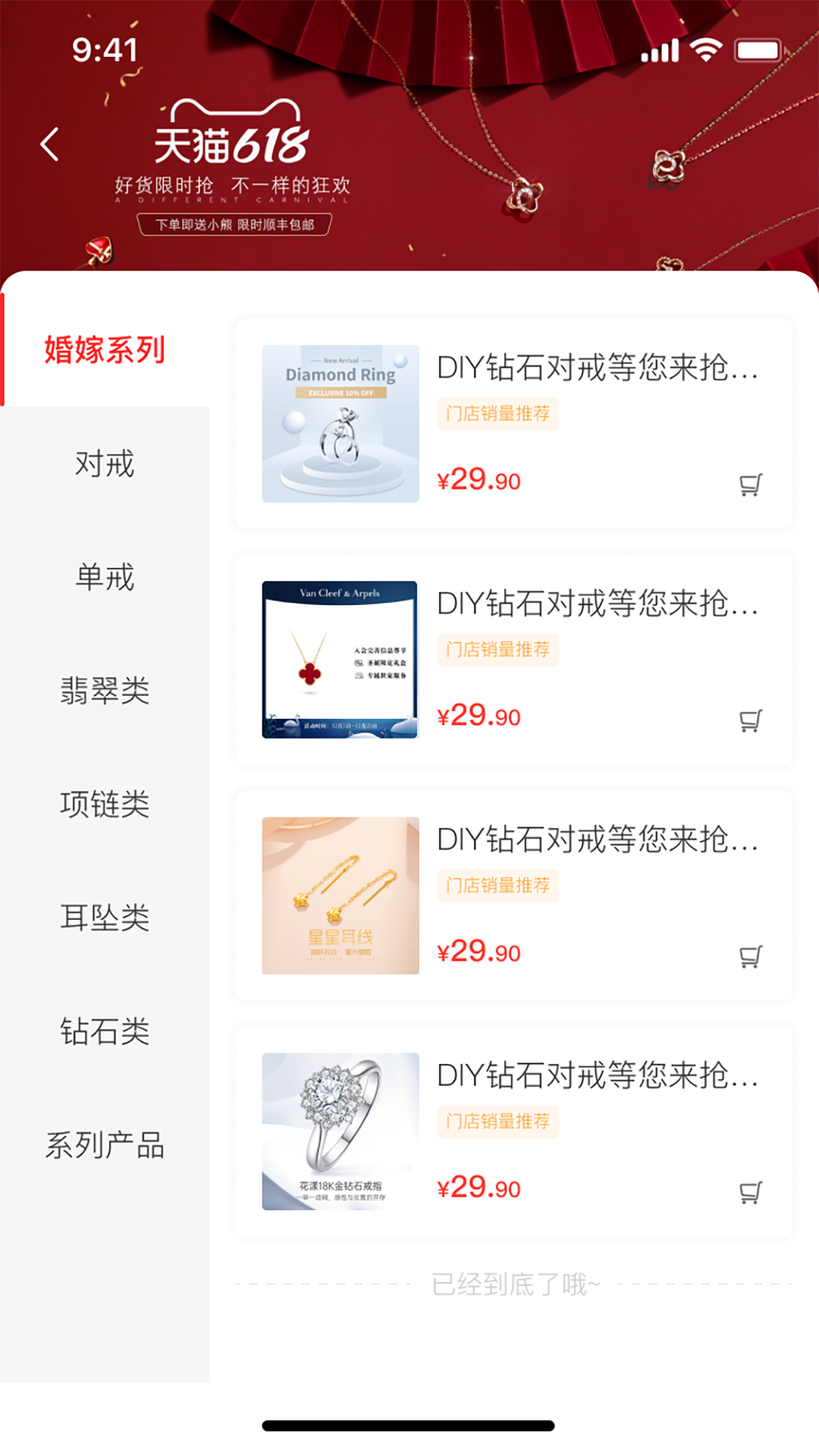Open the 单戒 category

[x=105, y=577]
